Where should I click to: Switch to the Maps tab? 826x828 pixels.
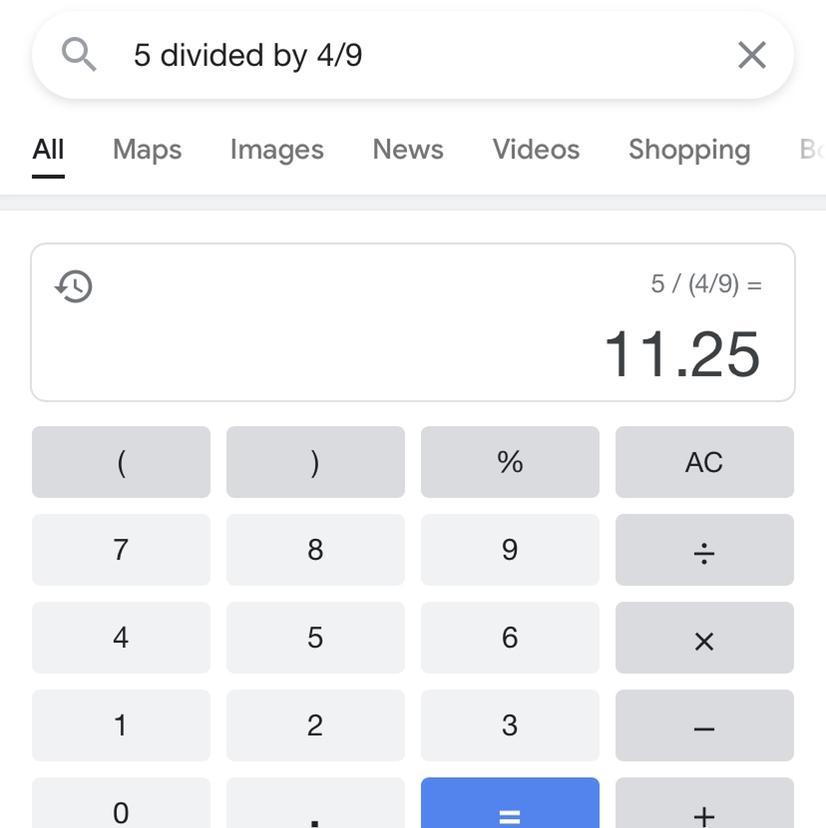coord(147,150)
